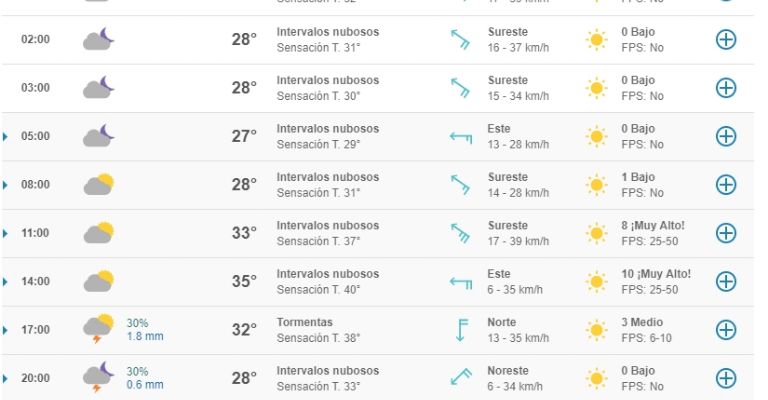This screenshot has height=400, width=768.
Task: Show more details for 11:00
Action: 726,233
